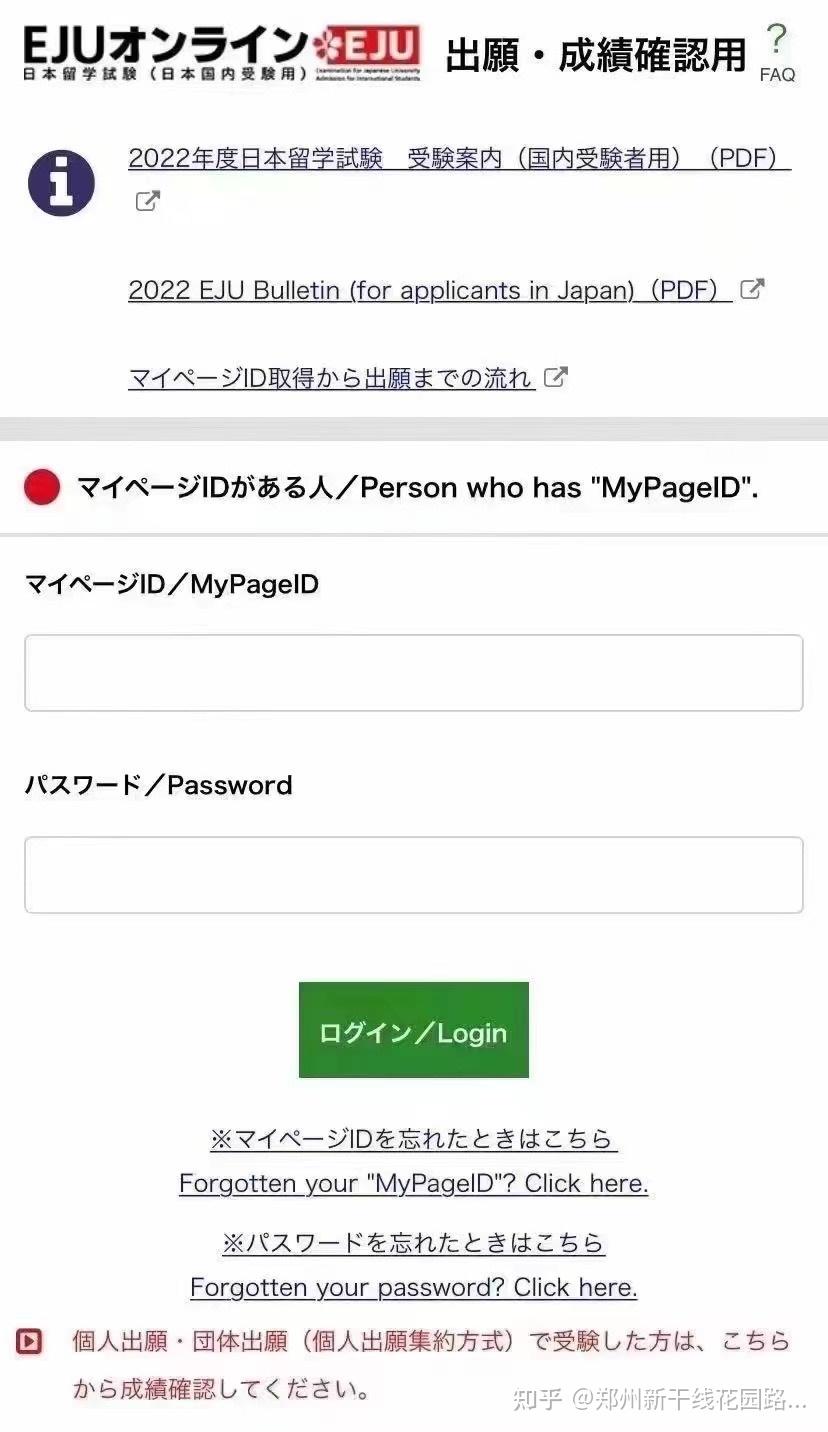The width and height of the screenshot is (828, 1432).
Task: Click the red circle bullet icon
Action: (x=40, y=487)
